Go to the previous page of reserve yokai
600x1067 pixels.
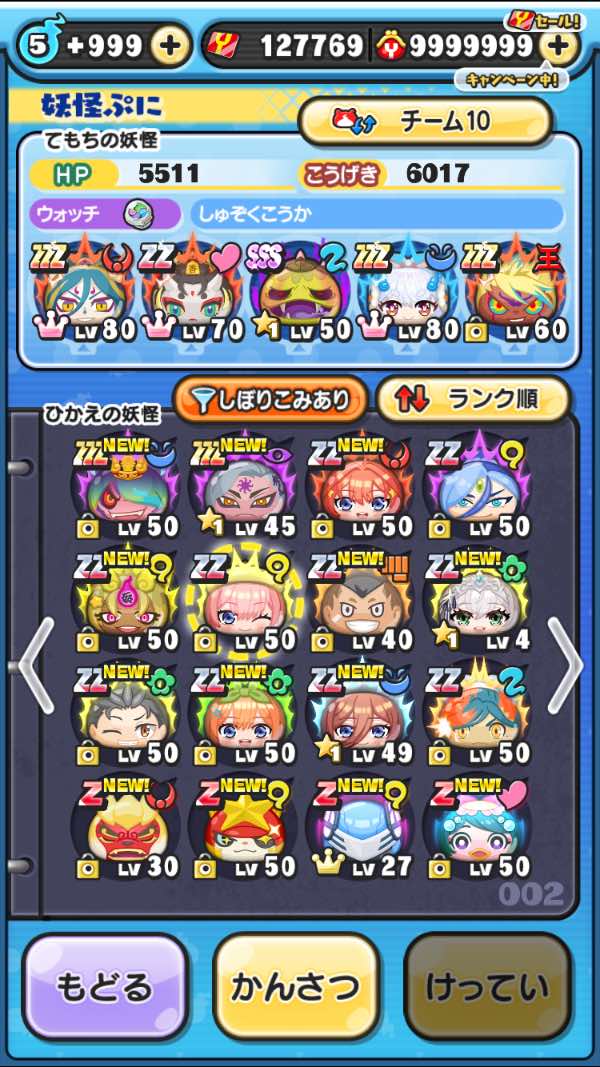[x=36, y=665]
